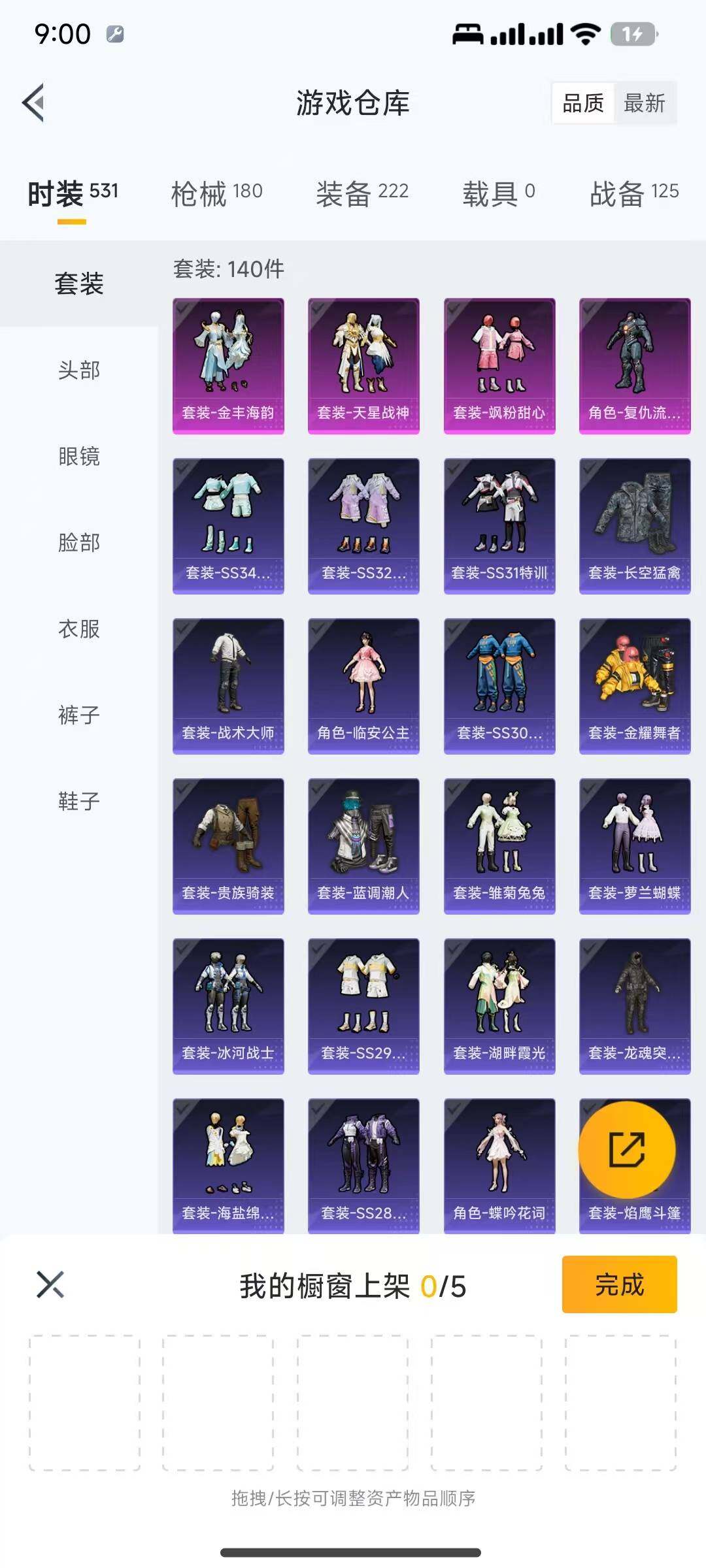The image size is (706, 1568).
Task: Pick the 套装-天星战神 outfit
Action: [363, 366]
